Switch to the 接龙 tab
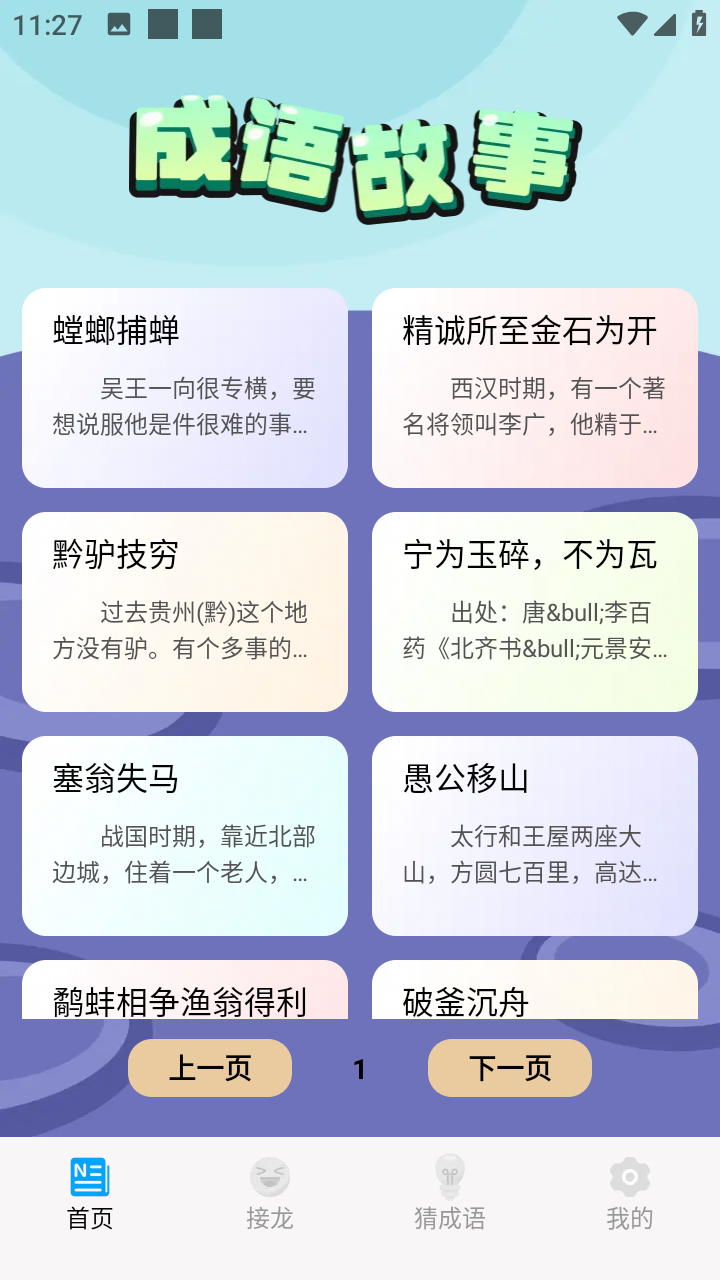720x1280 pixels. point(270,1195)
